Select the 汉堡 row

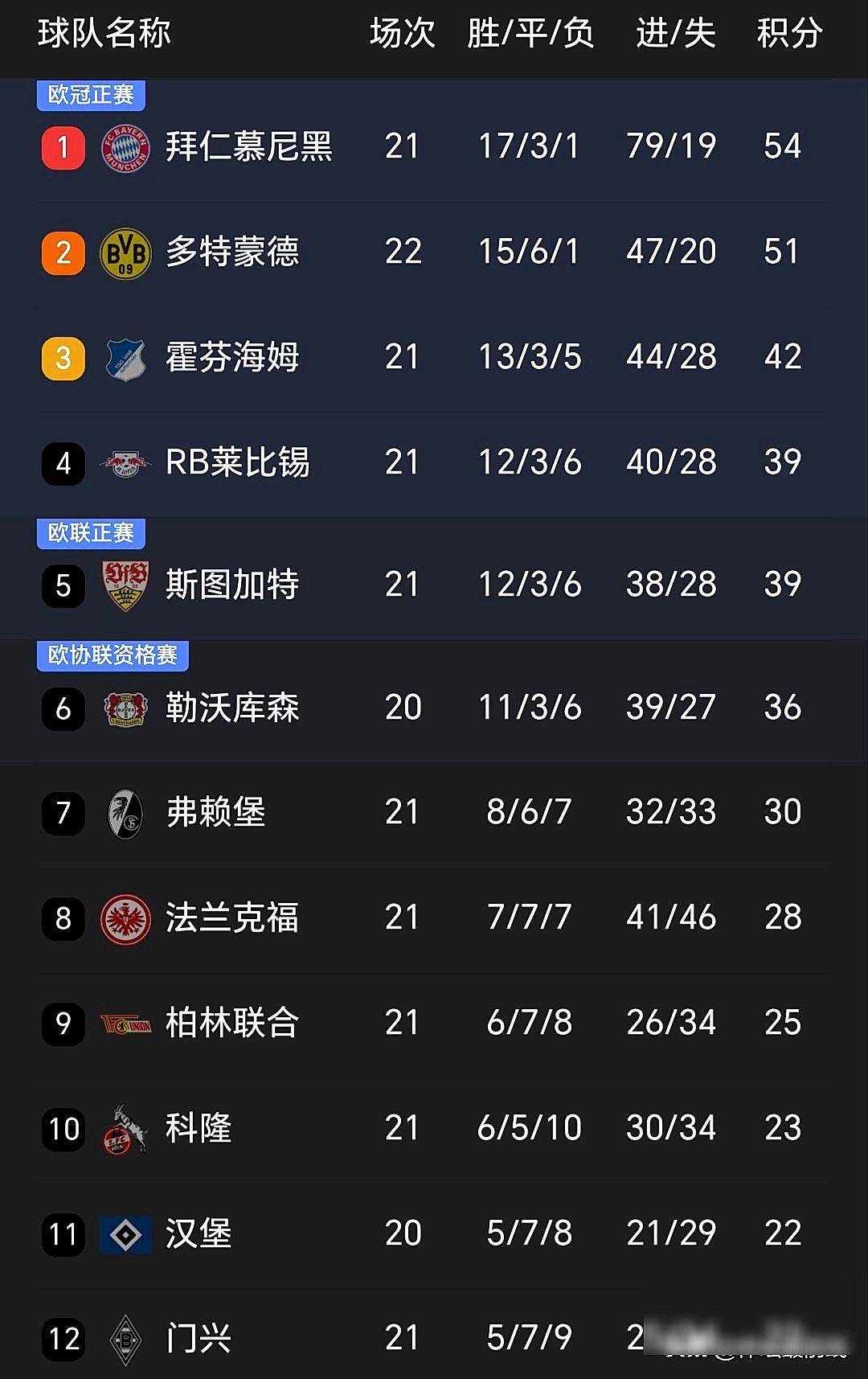(x=199, y=1233)
